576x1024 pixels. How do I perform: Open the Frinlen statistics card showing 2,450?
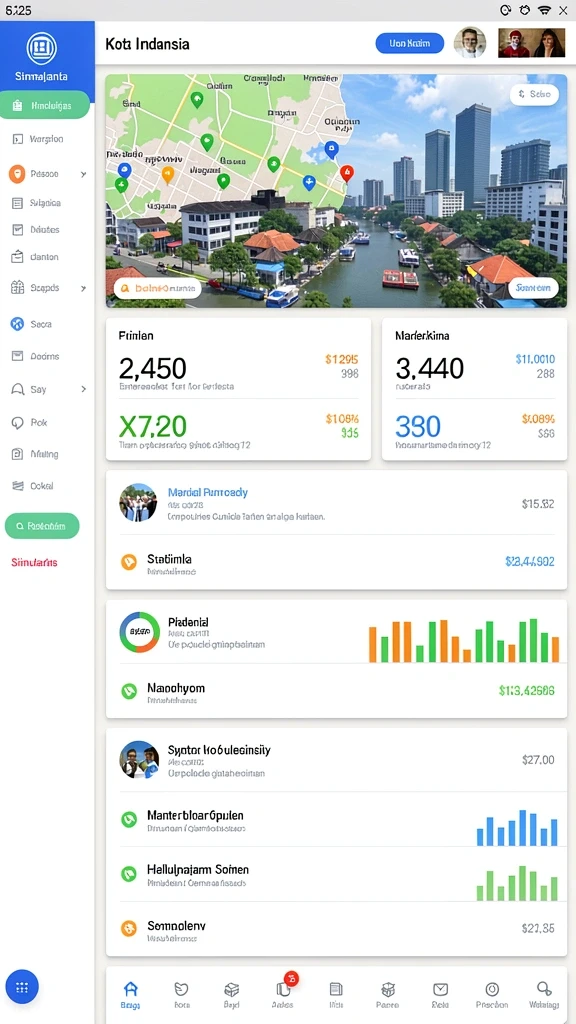[238, 389]
